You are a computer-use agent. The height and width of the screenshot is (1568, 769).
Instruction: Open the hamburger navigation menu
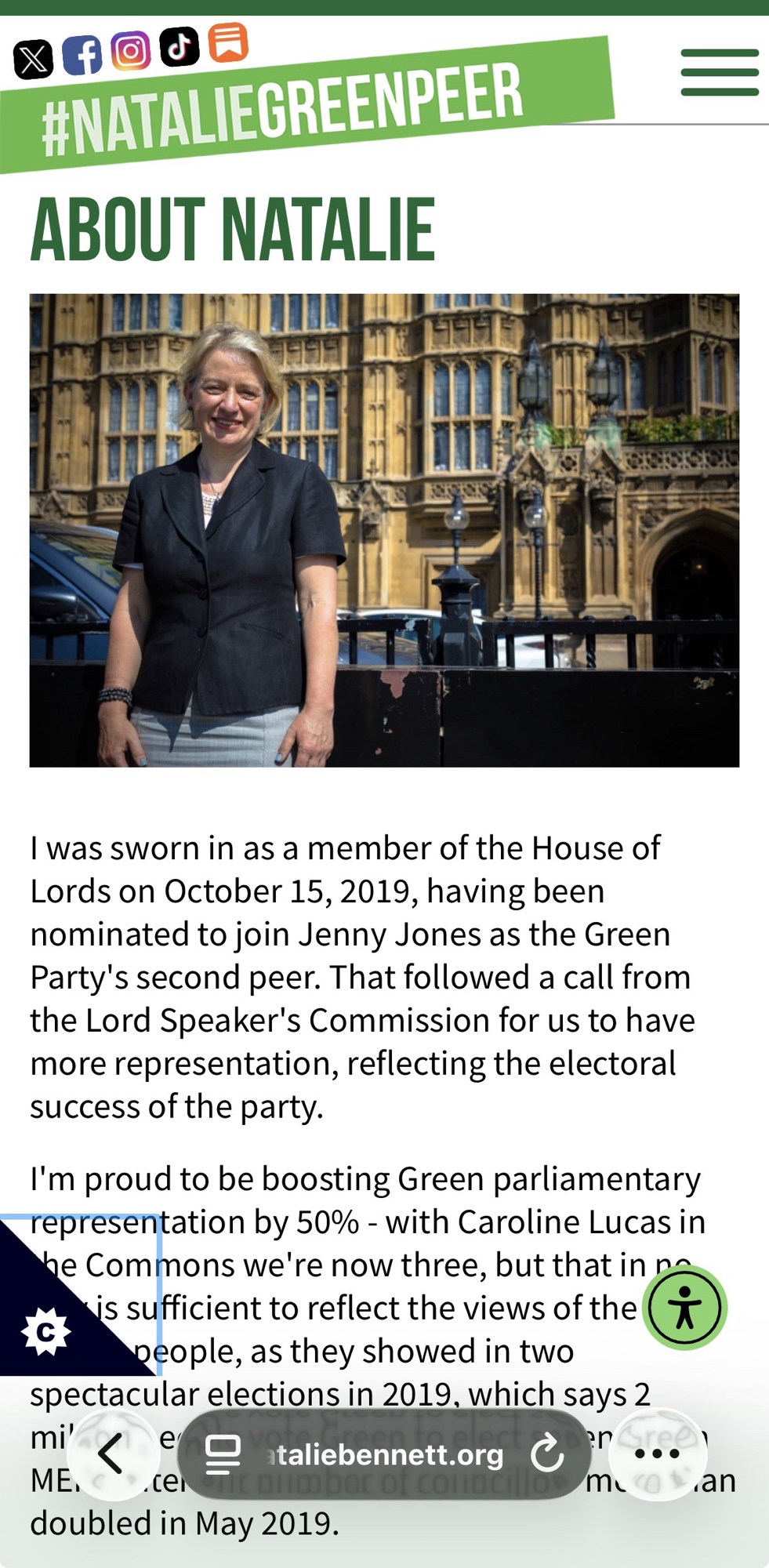pyautogui.click(x=719, y=73)
